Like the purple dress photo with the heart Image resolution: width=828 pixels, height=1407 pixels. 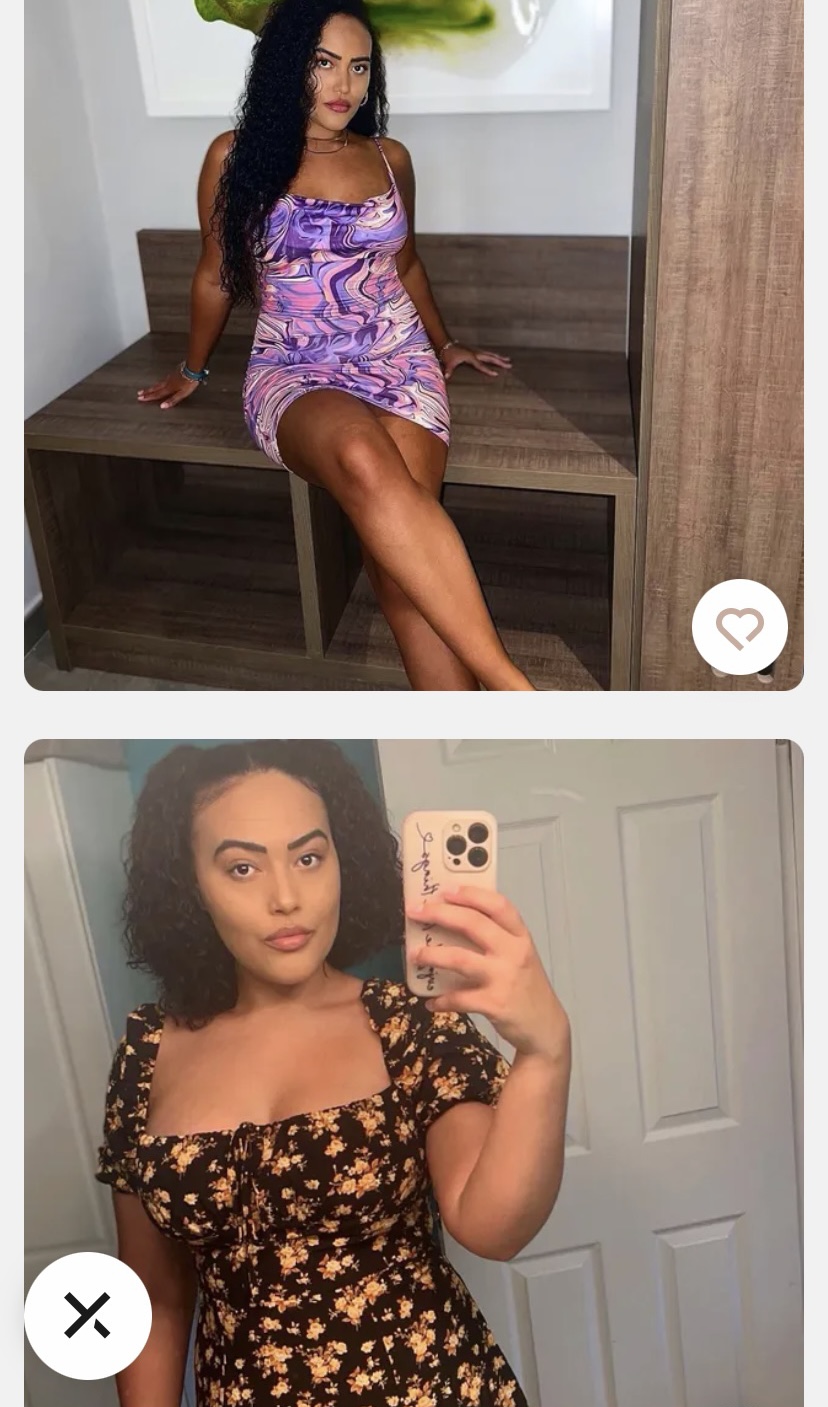point(740,627)
